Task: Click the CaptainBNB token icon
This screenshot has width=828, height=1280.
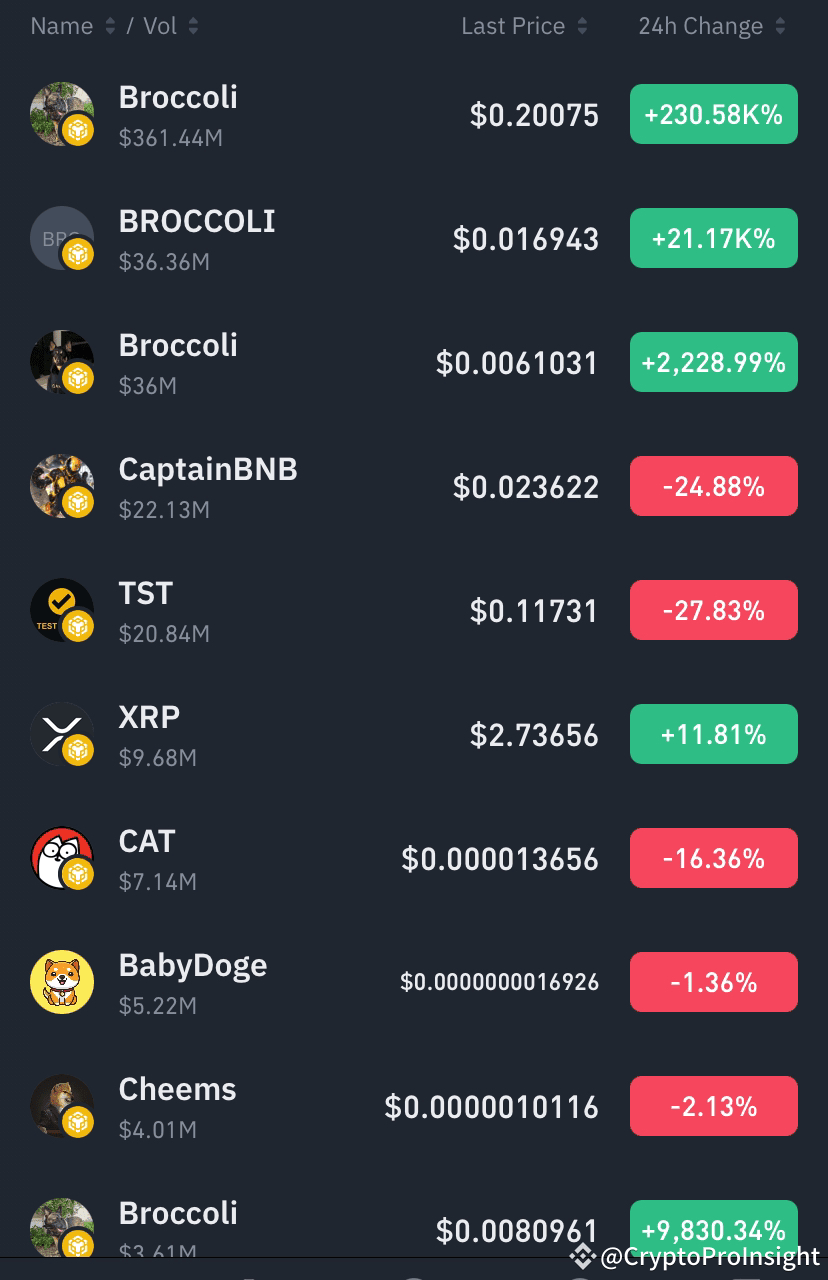Action: (x=62, y=486)
